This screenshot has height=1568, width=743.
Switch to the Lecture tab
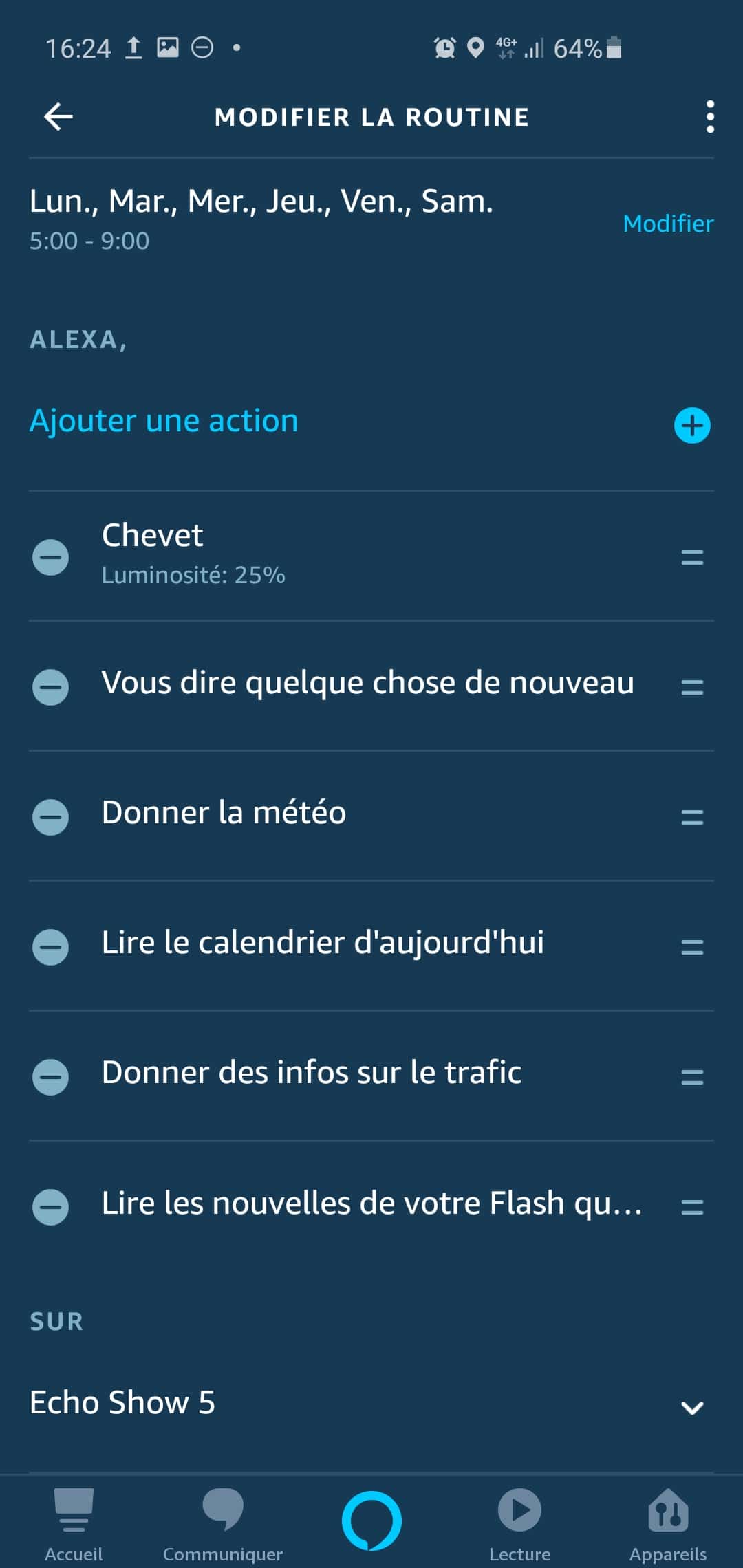tap(519, 1524)
